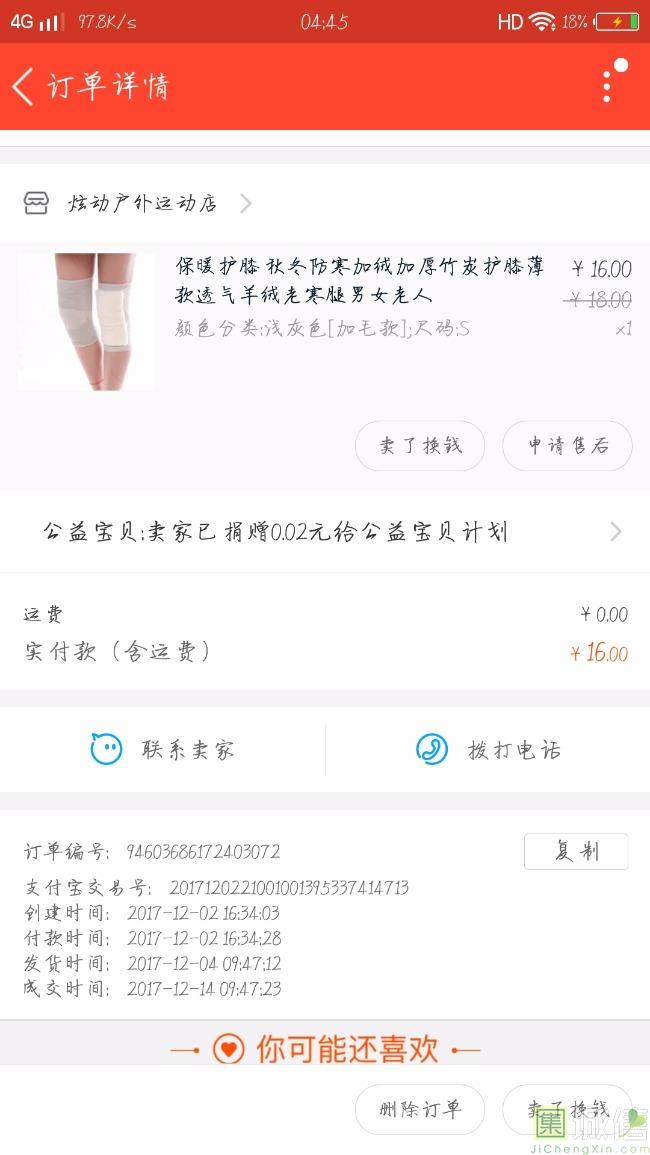
Task: Tap 卖了换钱 under the product
Action: click(x=420, y=446)
